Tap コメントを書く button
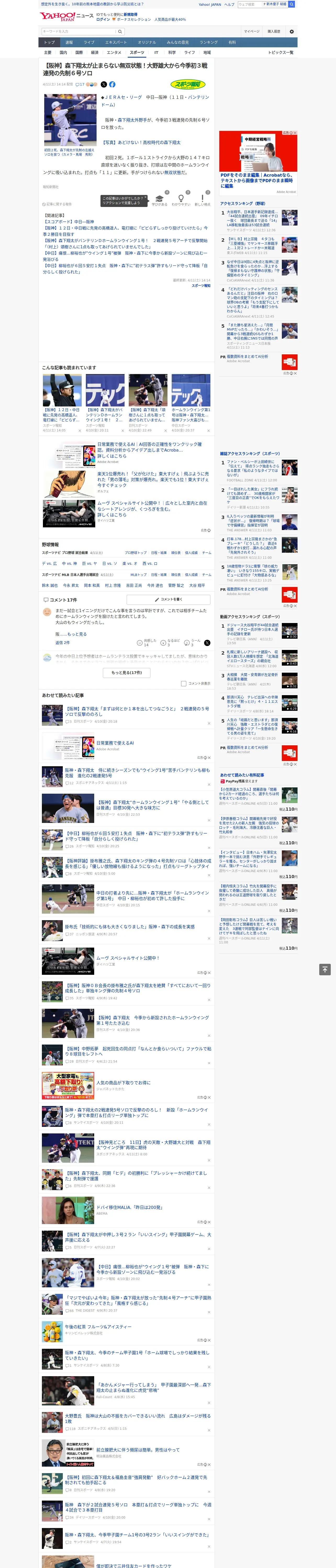 (168, 599)
